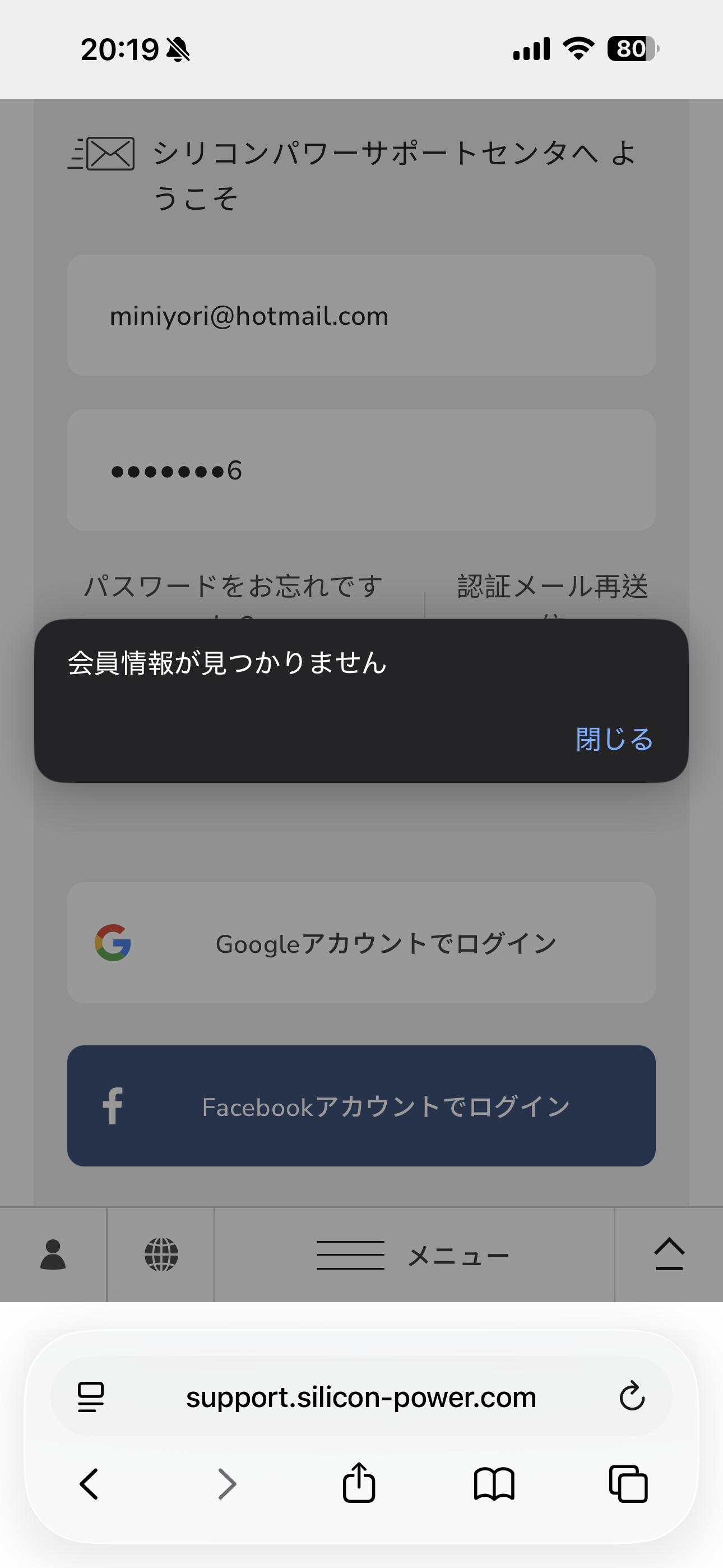Go forward in Safari history

click(x=227, y=1483)
